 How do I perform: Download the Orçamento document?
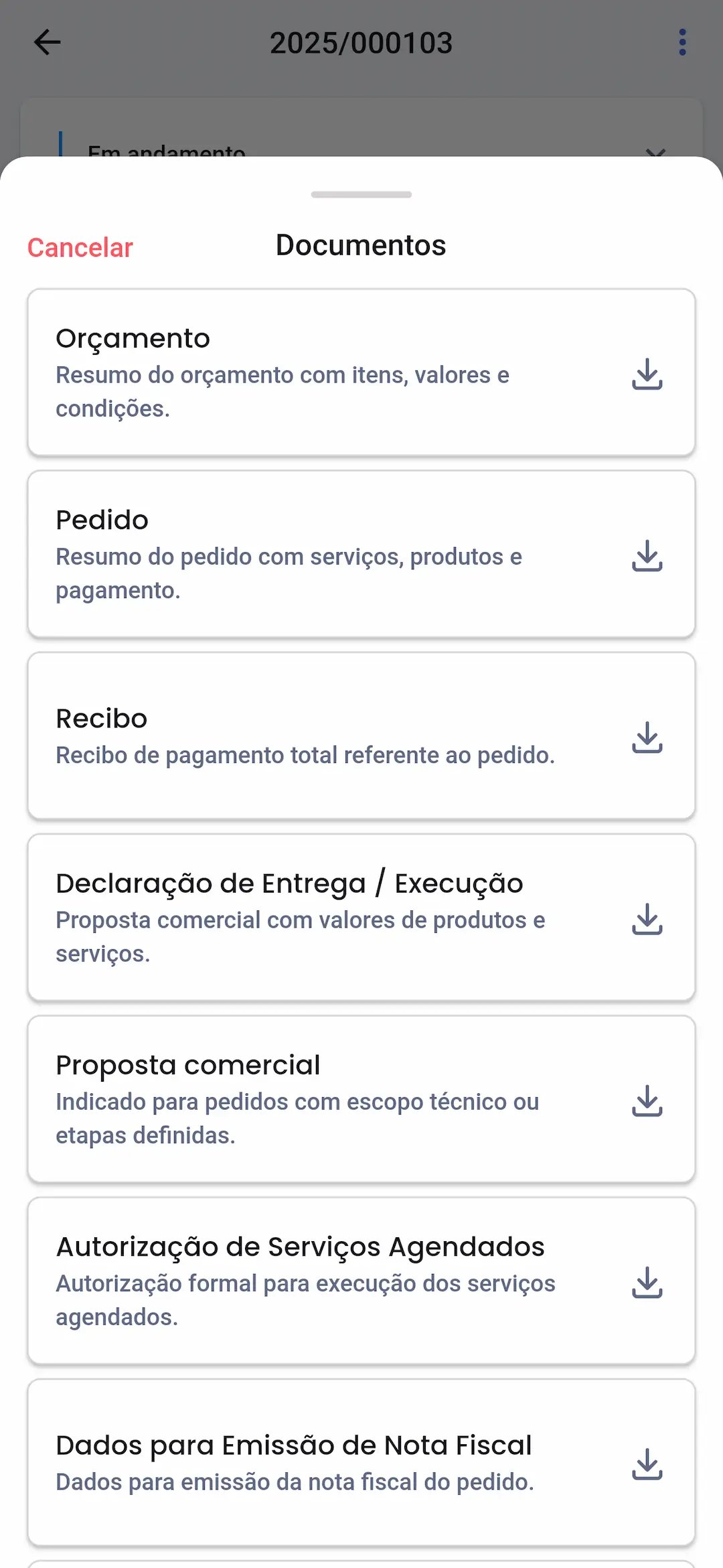point(647,374)
